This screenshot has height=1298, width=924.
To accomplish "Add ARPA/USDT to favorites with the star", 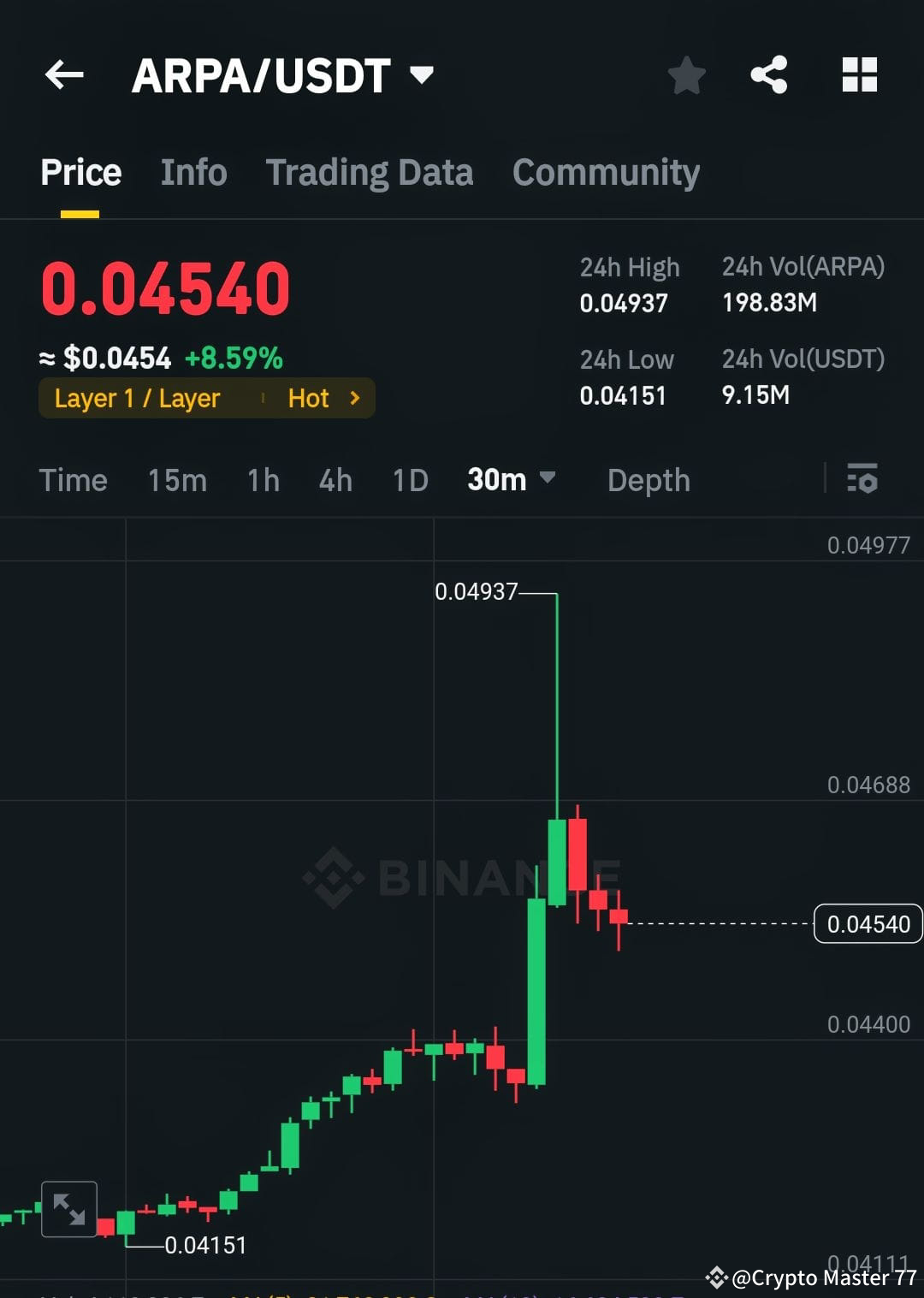I will (x=686, y=75).
